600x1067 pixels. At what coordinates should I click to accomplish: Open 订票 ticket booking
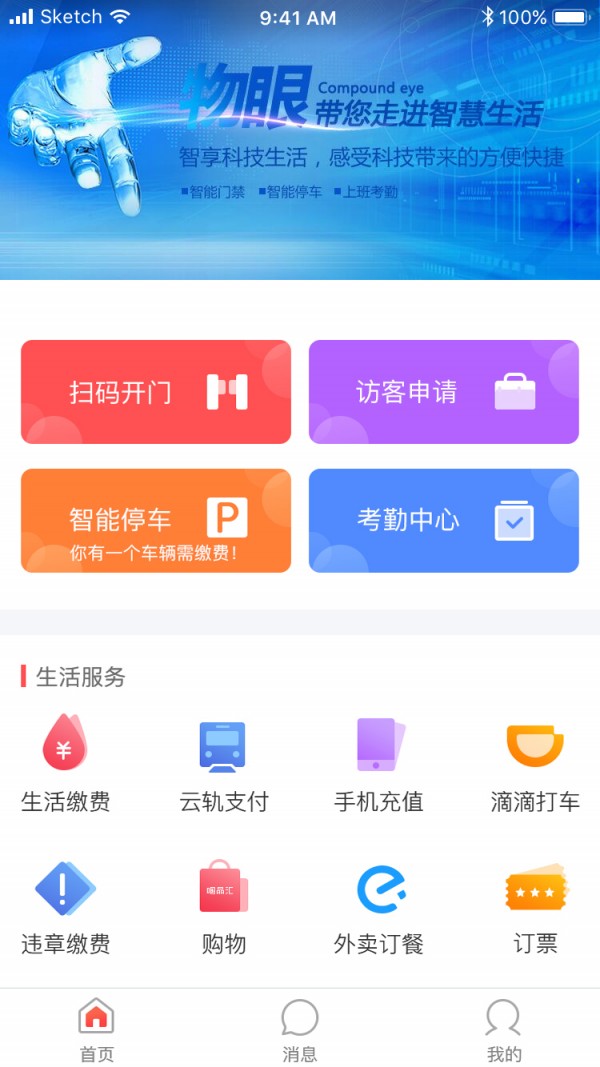(535, 907)
